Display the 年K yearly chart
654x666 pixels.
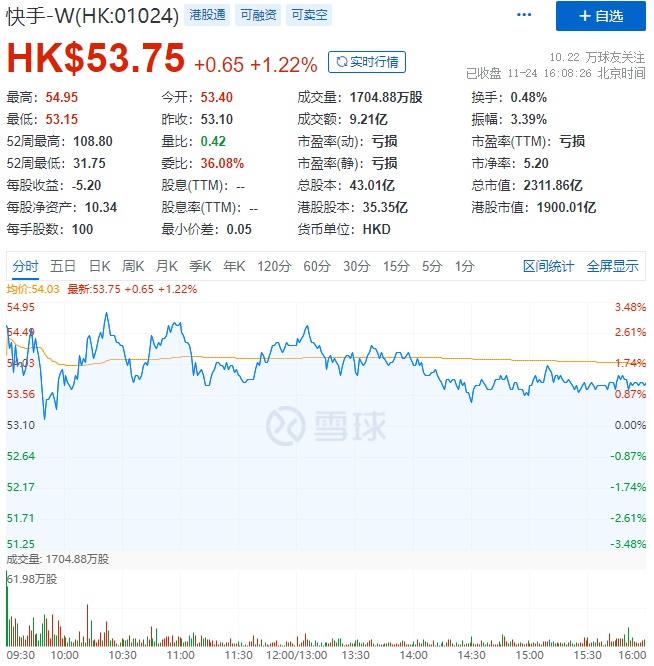(234, 266)
